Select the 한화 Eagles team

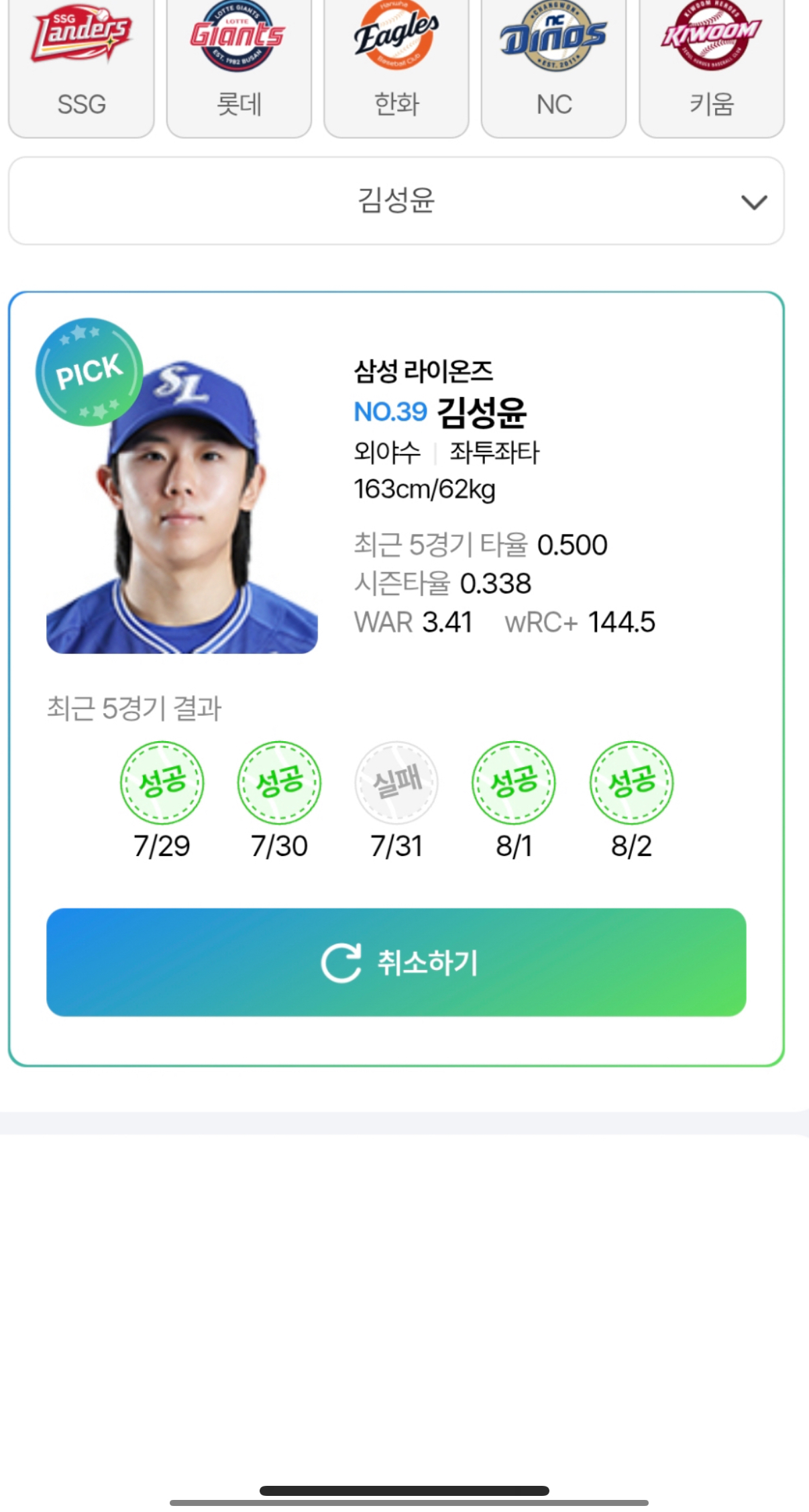[x=396, y=67]
